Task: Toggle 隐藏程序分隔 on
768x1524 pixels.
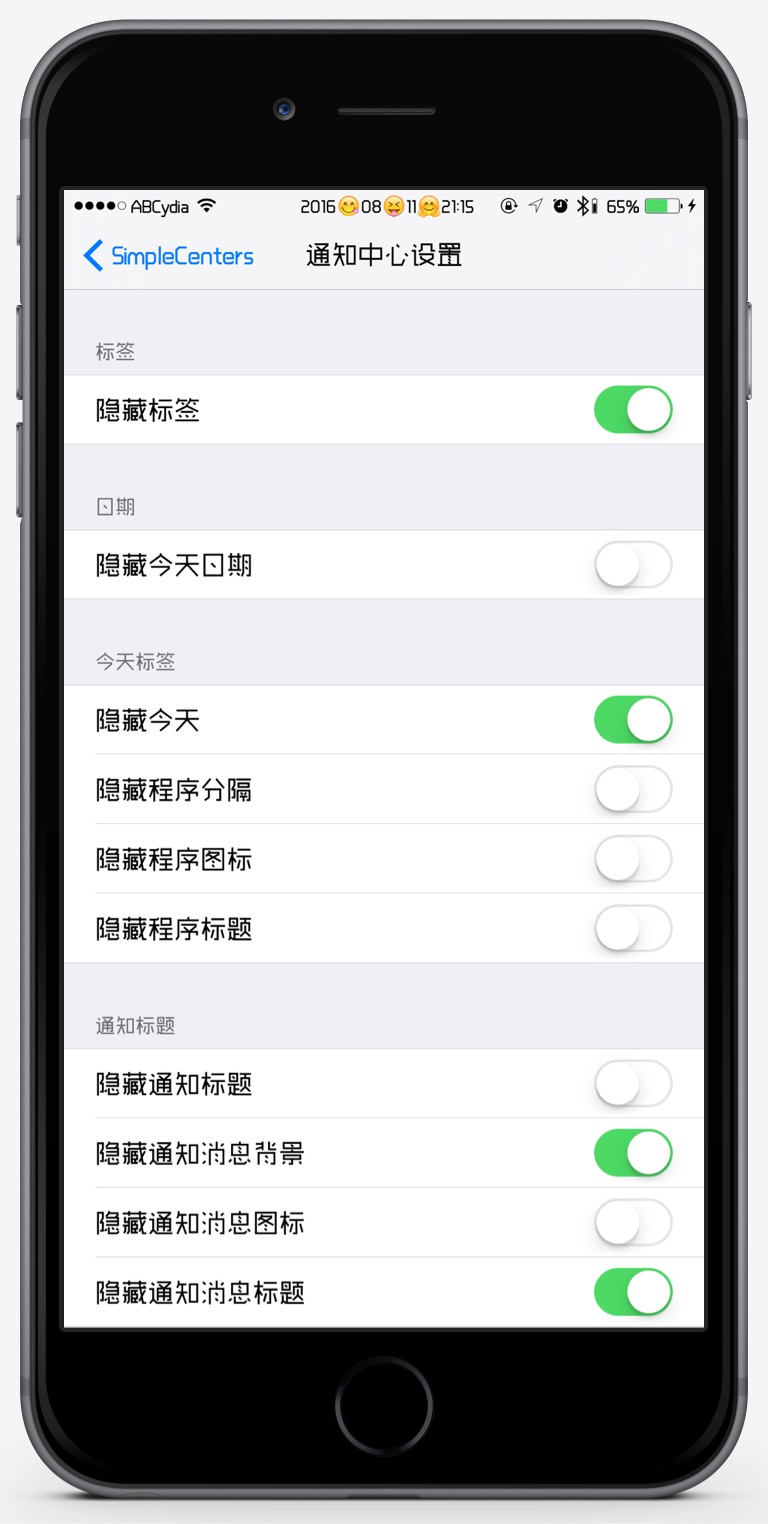Action: (x=632, y=790)
